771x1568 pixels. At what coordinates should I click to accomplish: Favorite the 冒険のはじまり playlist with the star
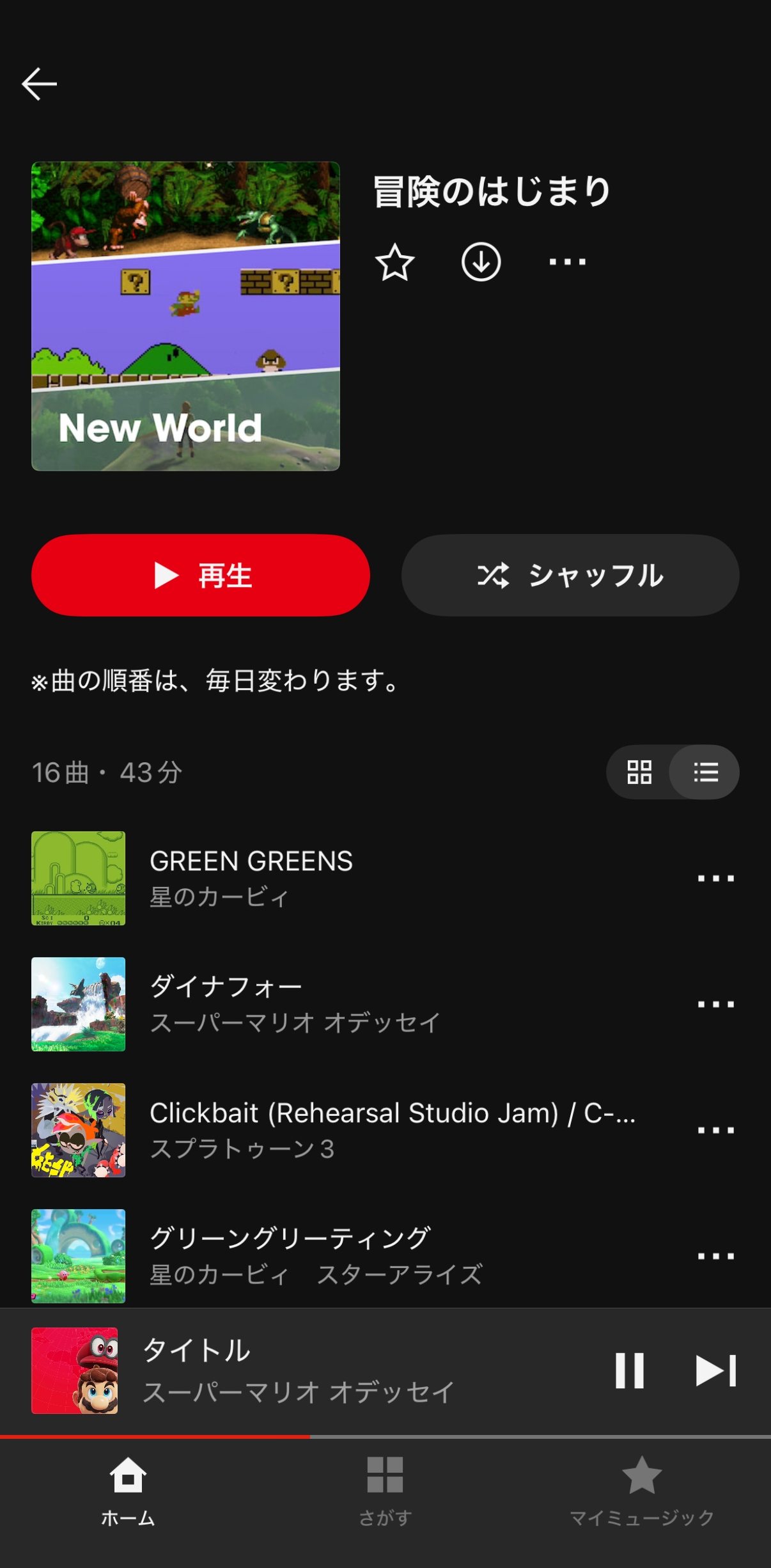pyautogui.click(x=394, y=262)
